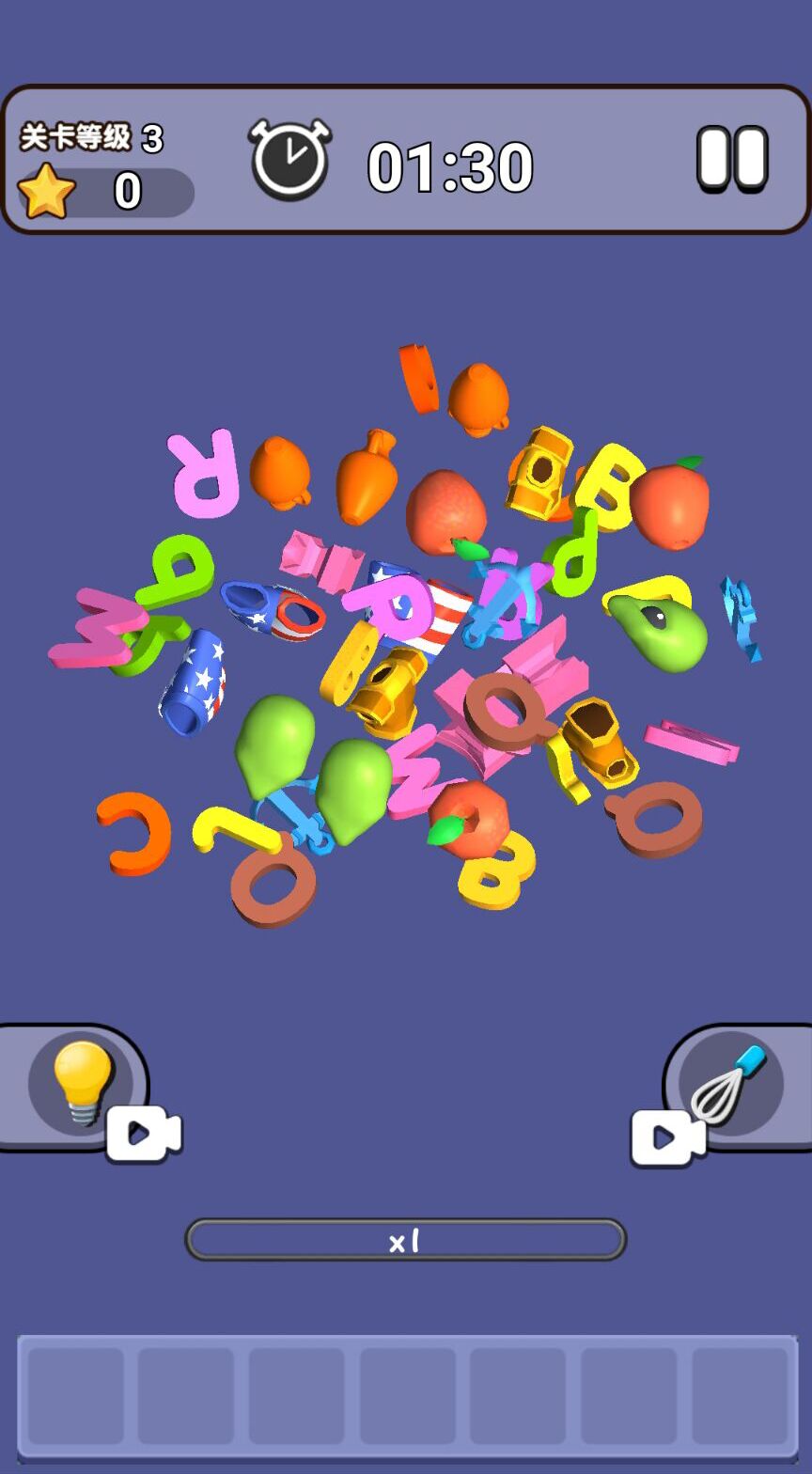Grab the blue star-patterned cylinder
This screenshot has width=812, height=1474.
pos(195,682)
